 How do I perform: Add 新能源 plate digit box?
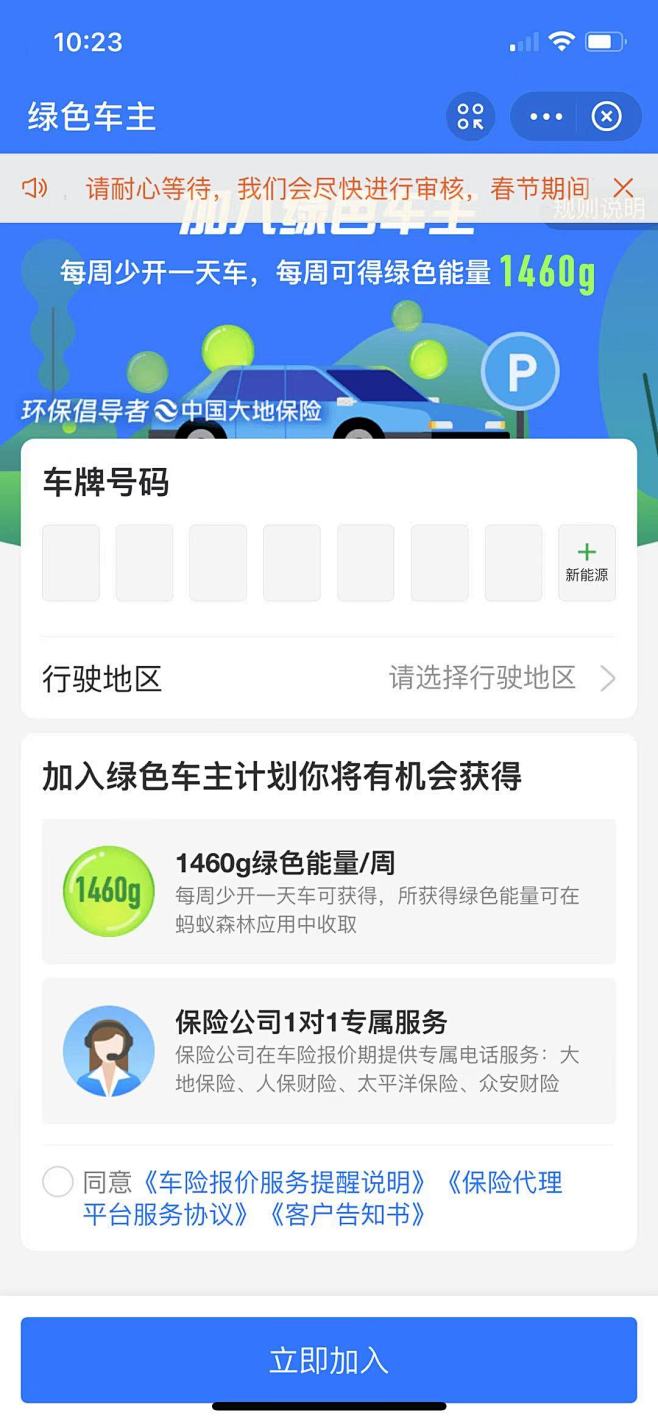pyautogui.click(x=587, y=563)
